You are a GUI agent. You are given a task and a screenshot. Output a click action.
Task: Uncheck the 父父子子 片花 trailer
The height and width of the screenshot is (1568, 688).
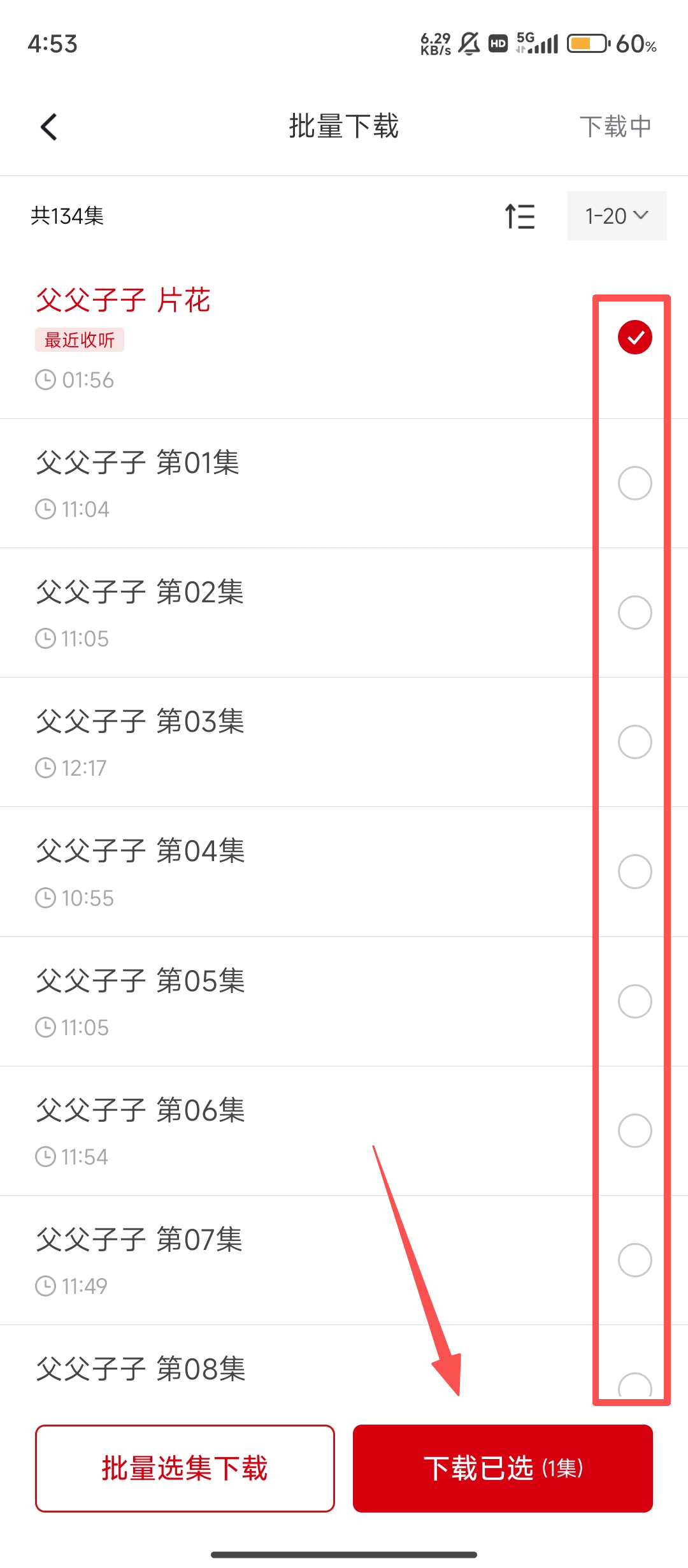pos(634,337)
